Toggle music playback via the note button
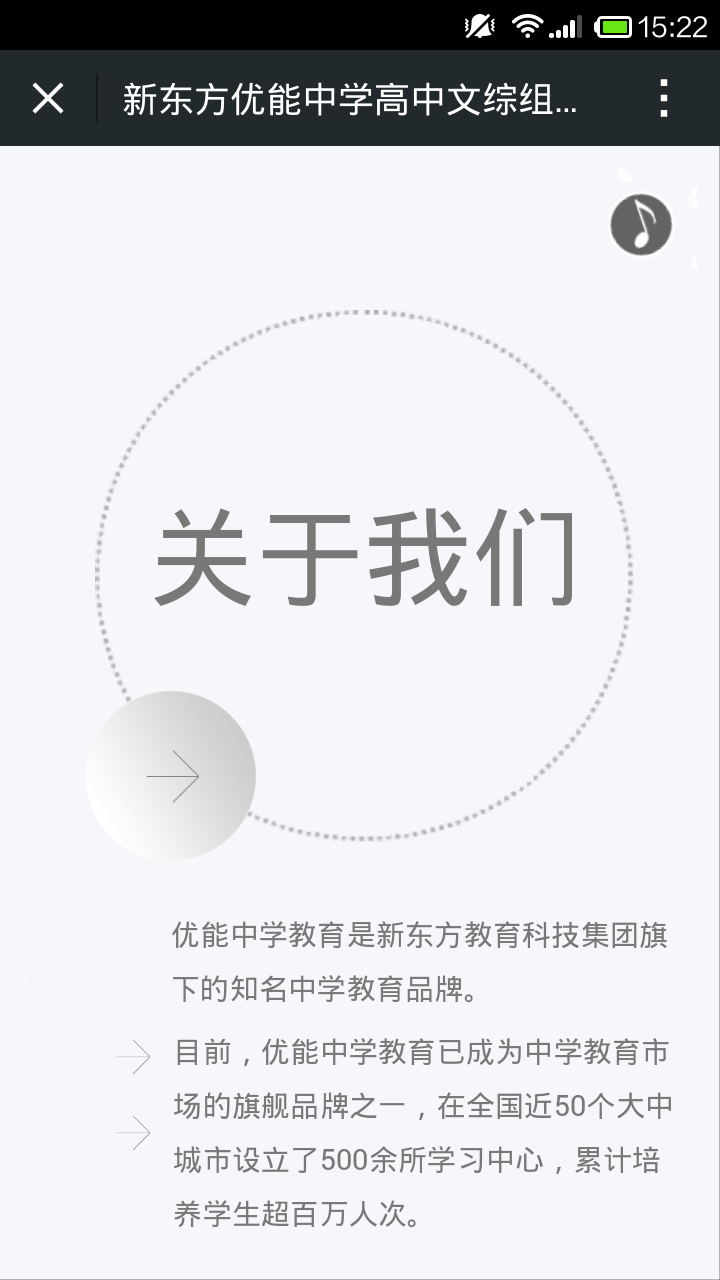Screen dimensions: 720x1280 click(x=640, y=225)
